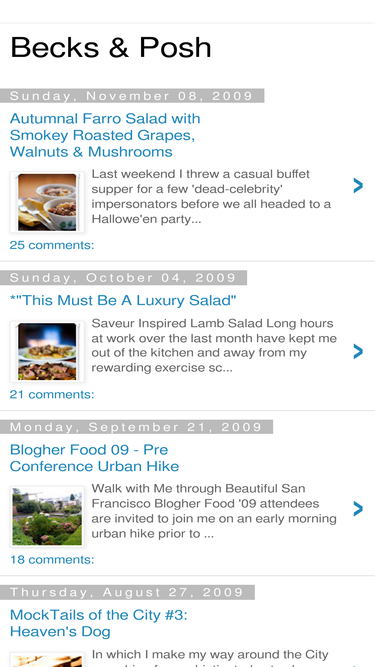View the 25 comments link
Viewport: 375px width, 667px height.
(52, 245)
